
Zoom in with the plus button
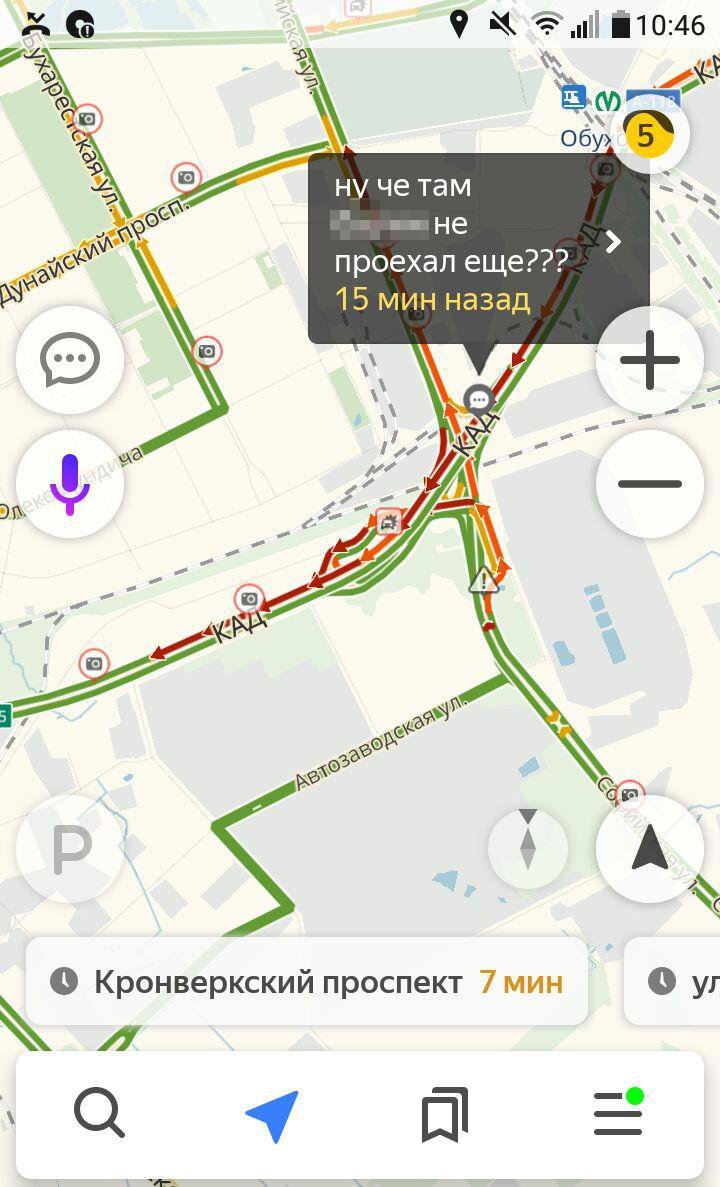[650, 360]
